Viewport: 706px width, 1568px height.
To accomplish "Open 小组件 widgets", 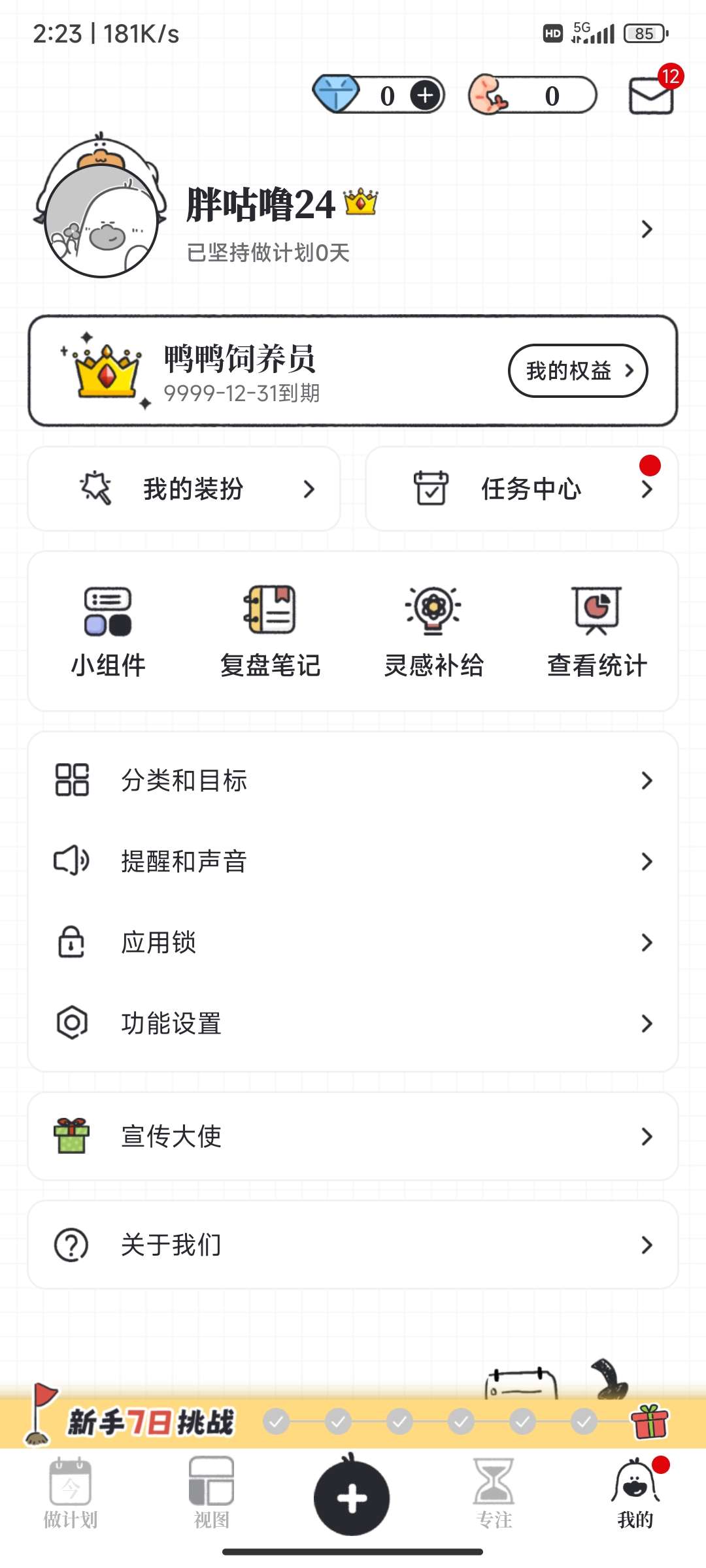I will (108, 631).
